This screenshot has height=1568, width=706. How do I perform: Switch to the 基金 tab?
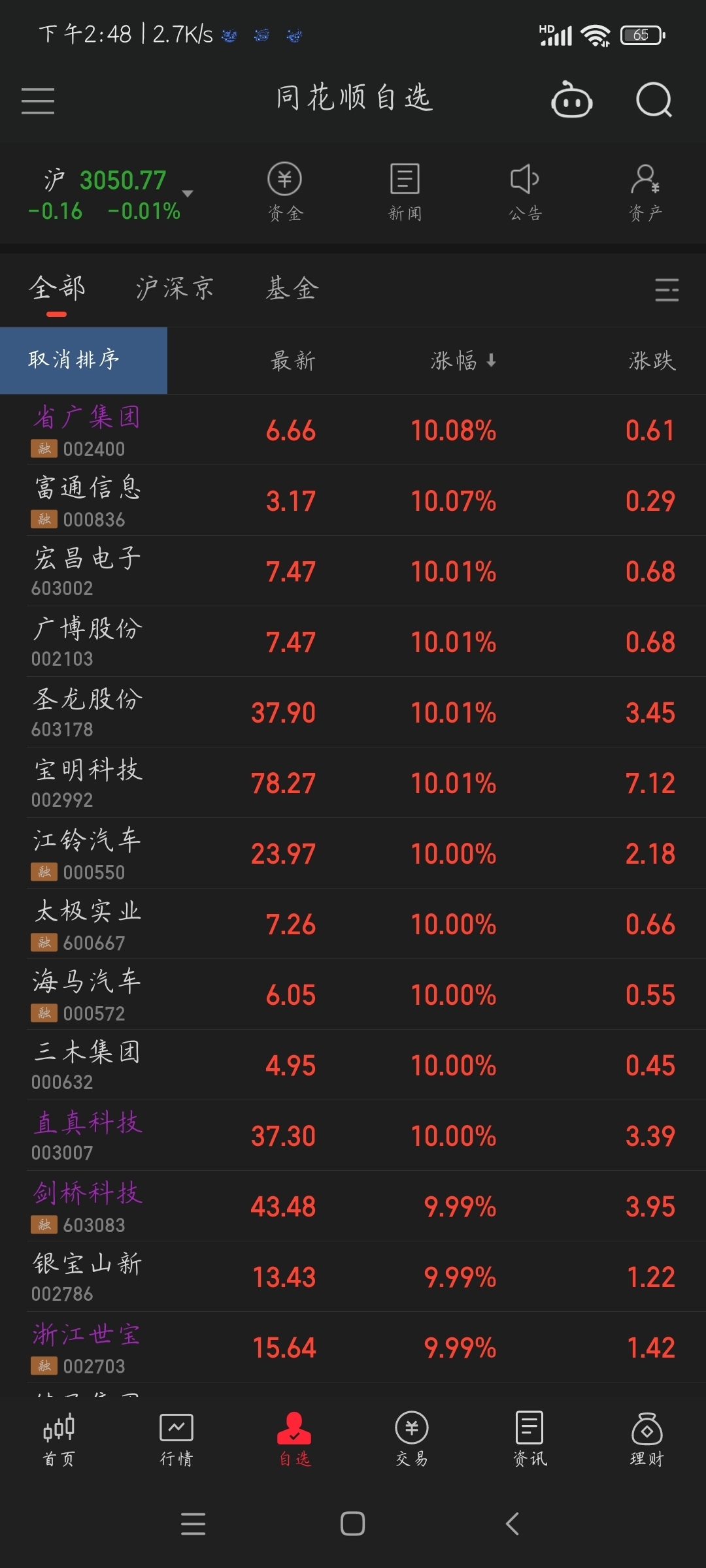click(x=292, y=288)
